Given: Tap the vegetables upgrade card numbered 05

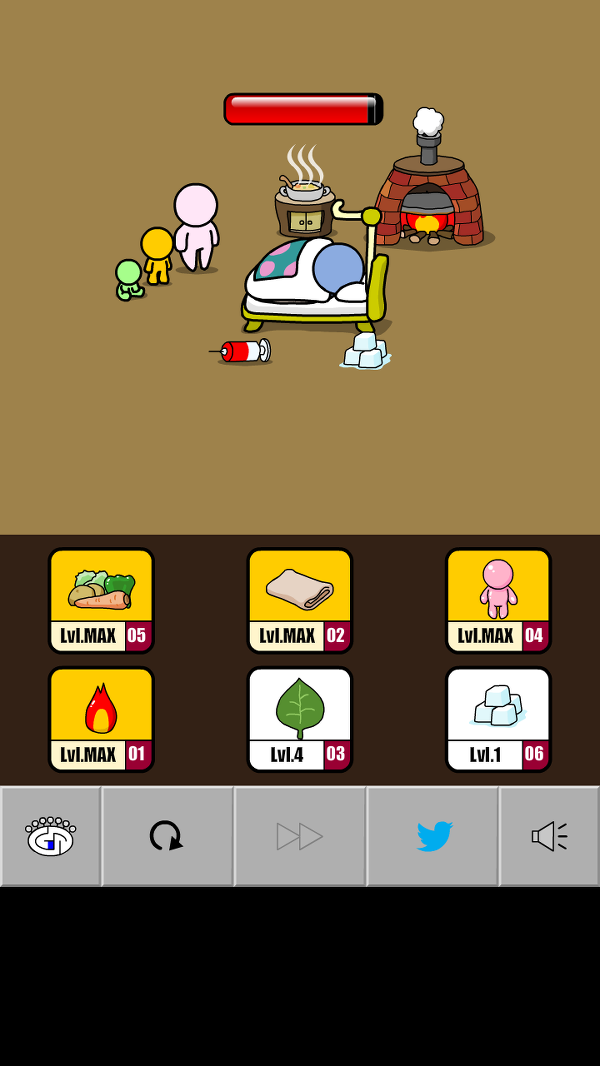Looking at the screenshot, I should (101, 600).
